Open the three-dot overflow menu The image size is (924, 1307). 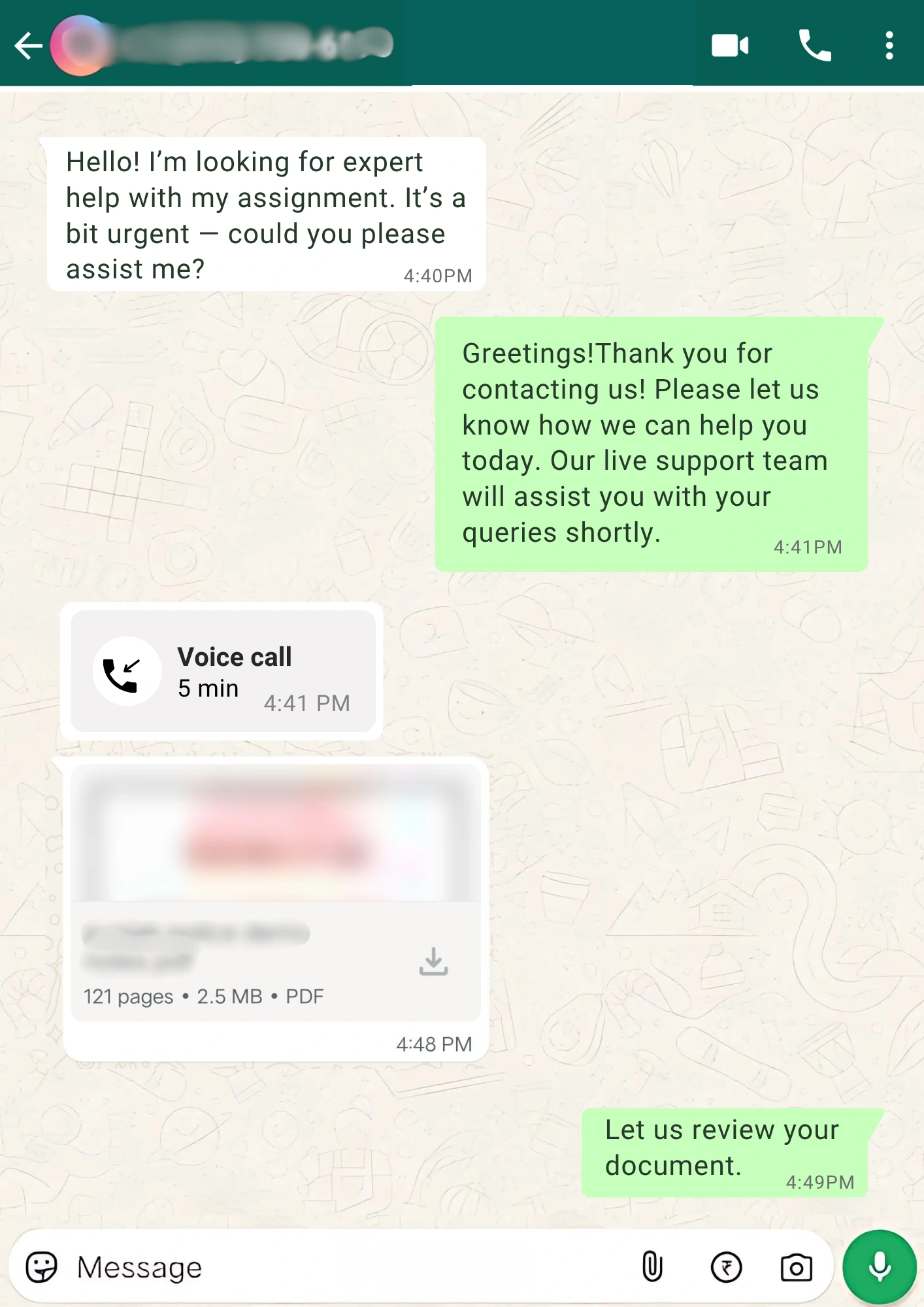point(889,46)
